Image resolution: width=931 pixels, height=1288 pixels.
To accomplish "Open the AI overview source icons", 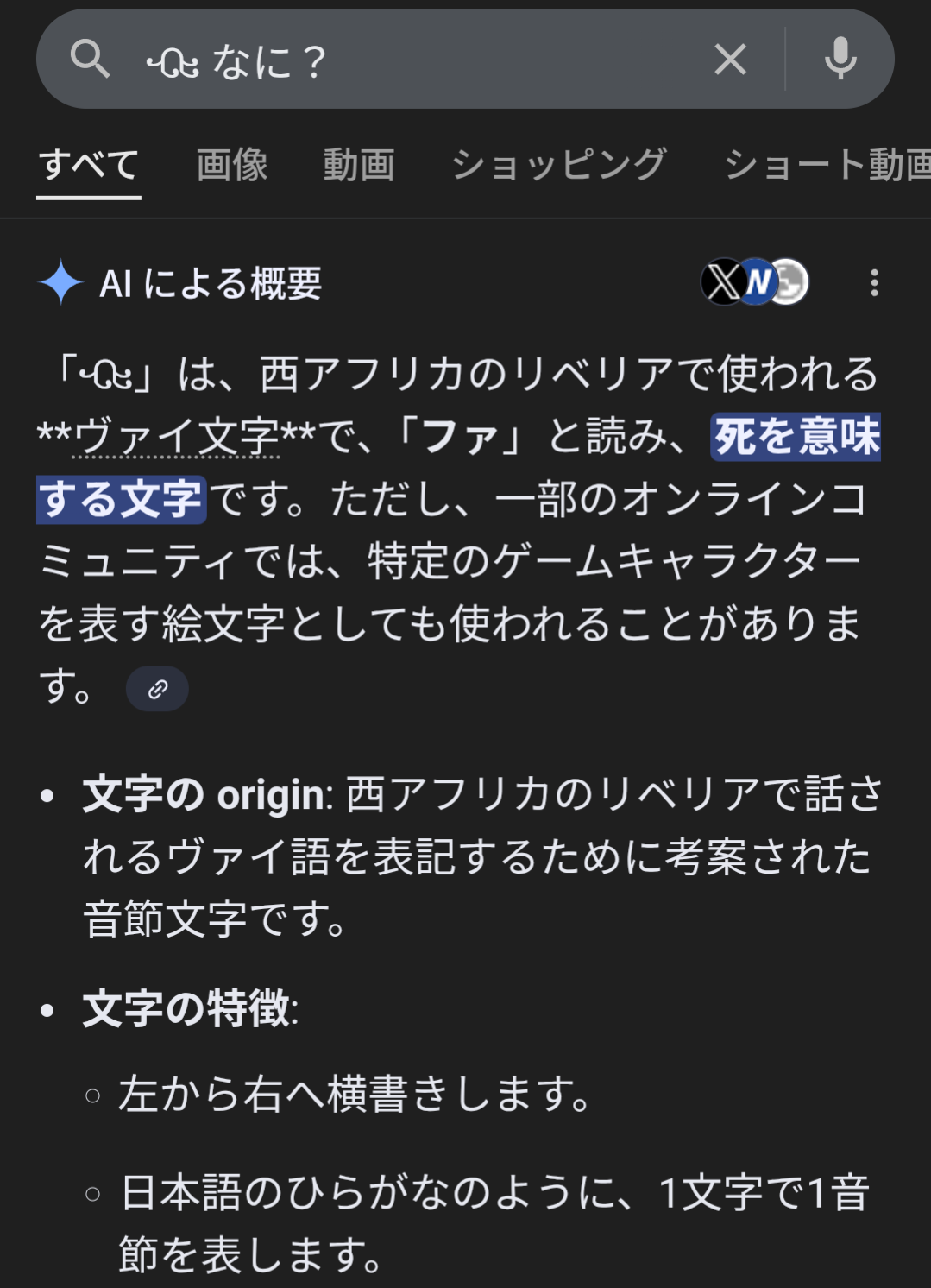I will point(754,281).
